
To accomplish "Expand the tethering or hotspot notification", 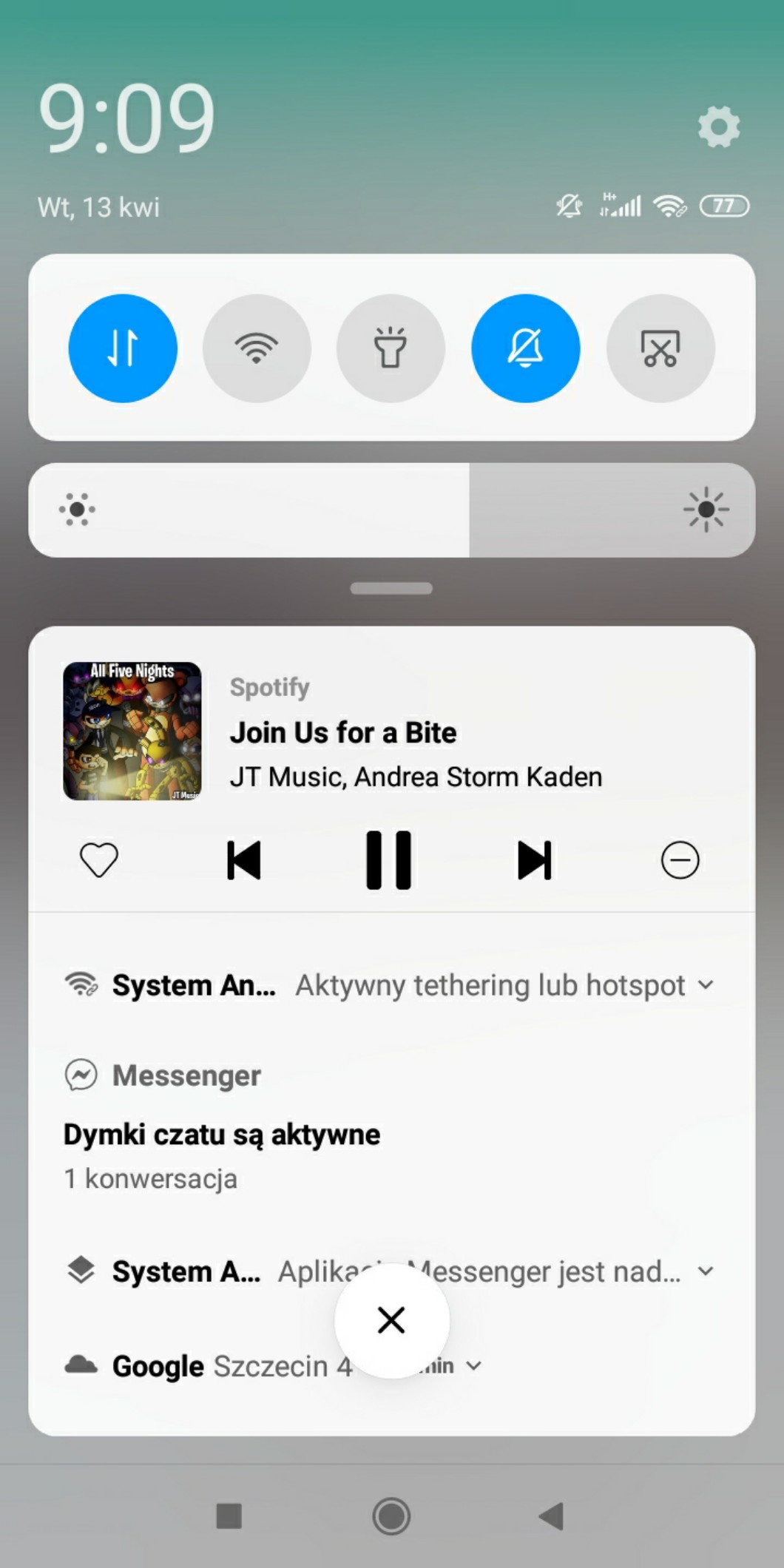I will coord(706,985).
